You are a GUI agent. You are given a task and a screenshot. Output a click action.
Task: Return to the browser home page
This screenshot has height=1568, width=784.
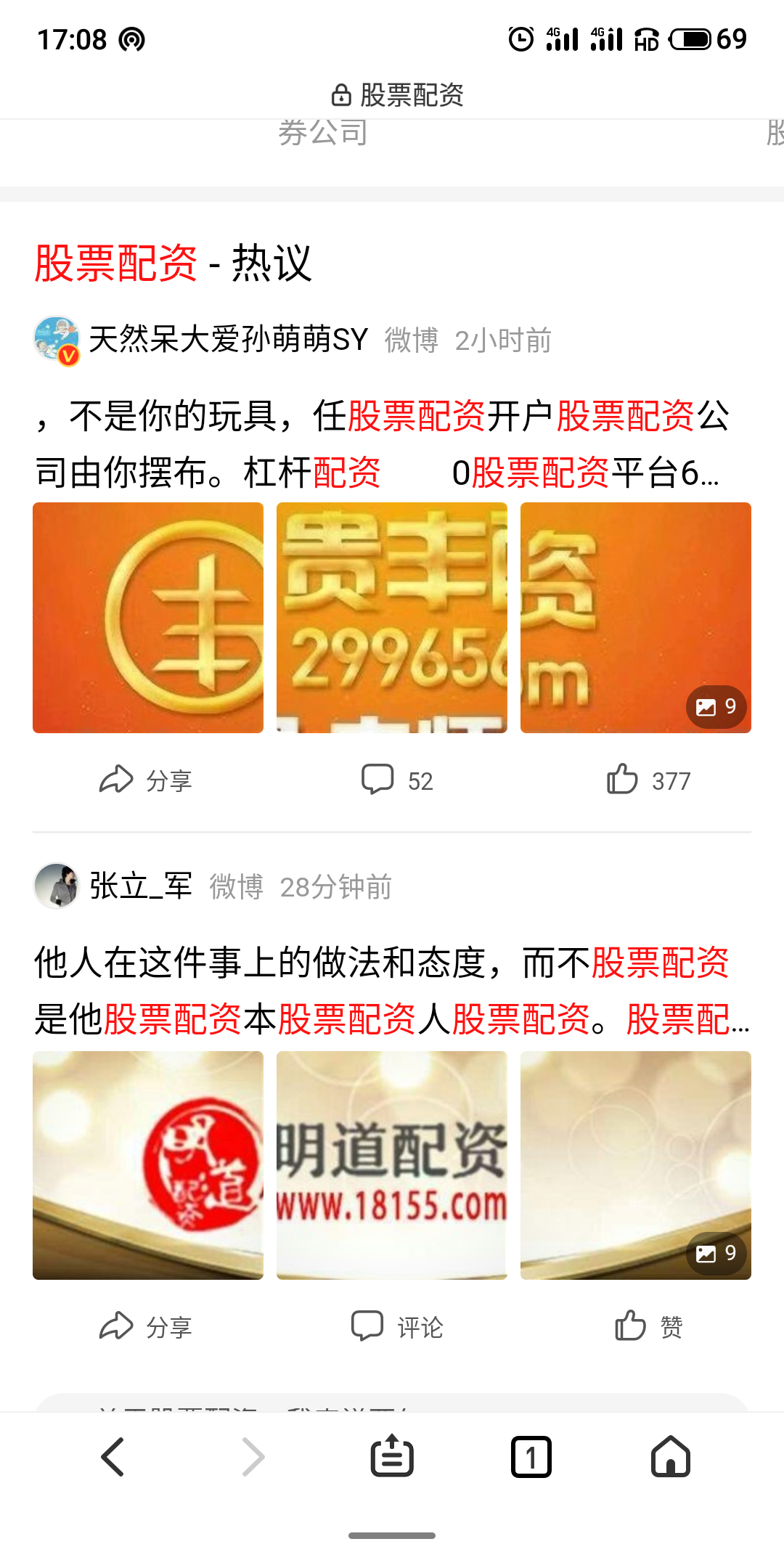click(x=671, y=1456)
